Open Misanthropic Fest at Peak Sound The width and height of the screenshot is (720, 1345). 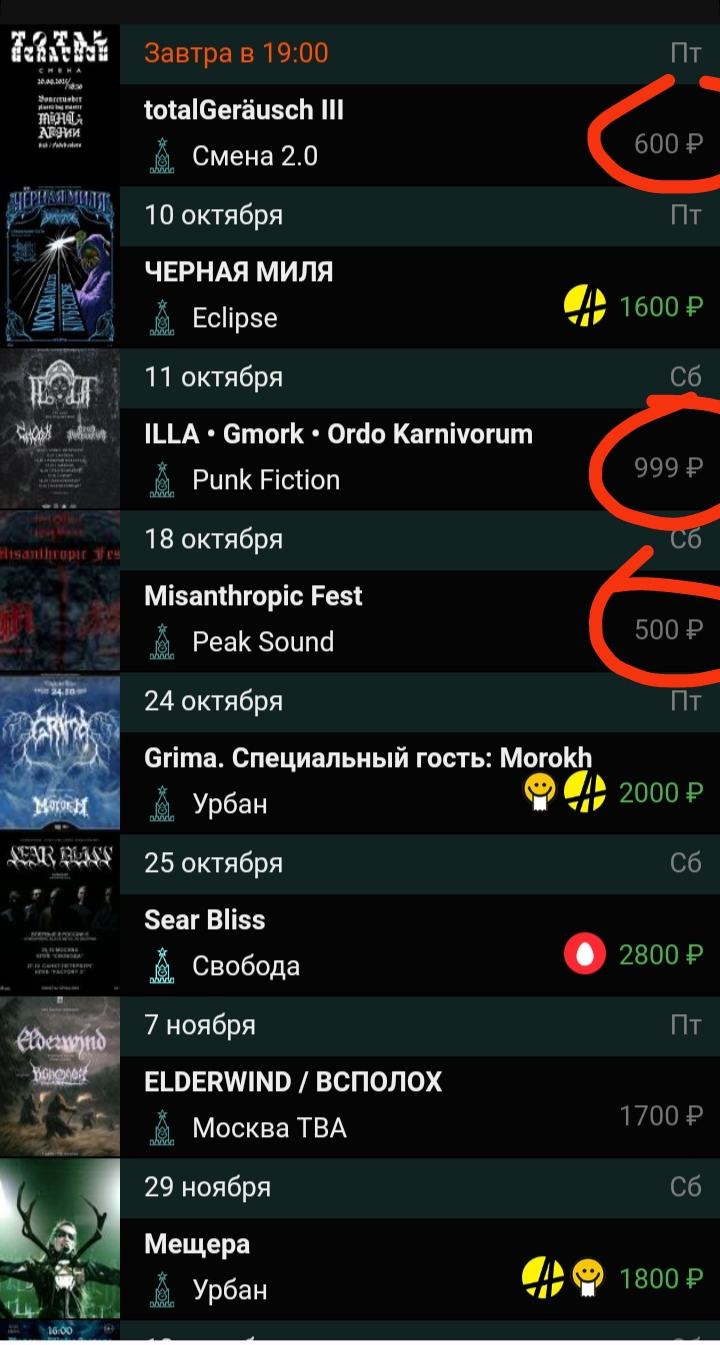tap(253, 596)
